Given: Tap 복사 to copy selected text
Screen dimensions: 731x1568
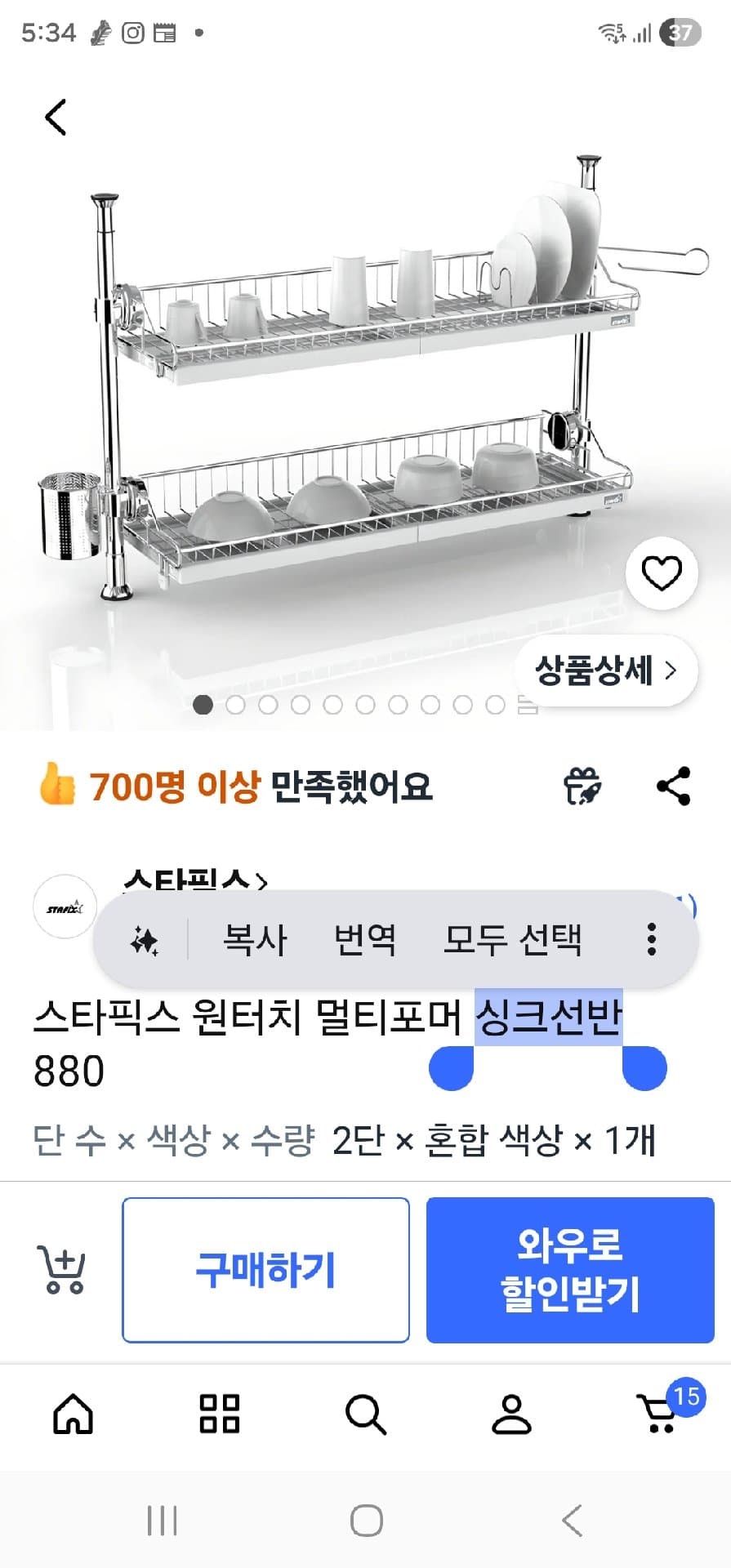Looking at the screenshot, I should click(x=253, y=940).
